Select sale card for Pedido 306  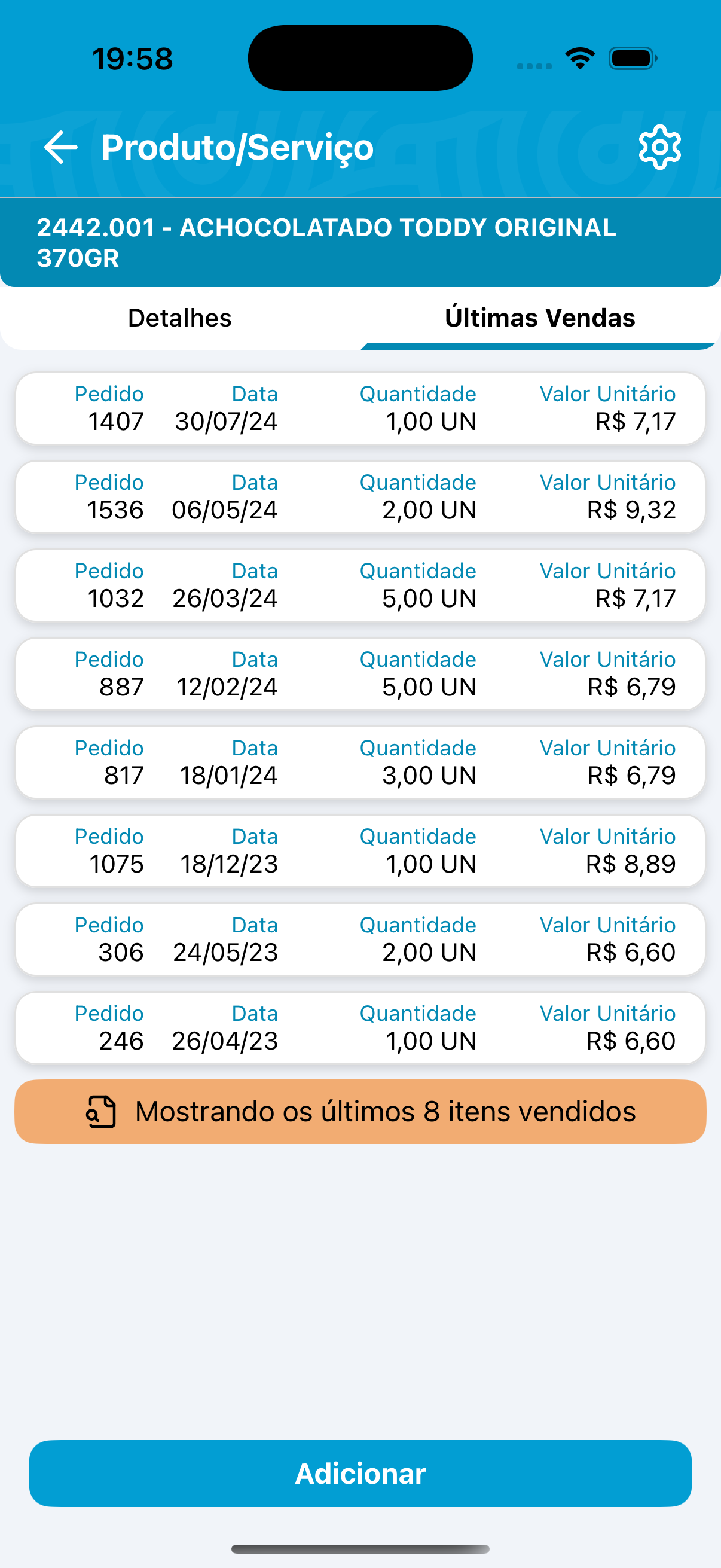[360, 939]
